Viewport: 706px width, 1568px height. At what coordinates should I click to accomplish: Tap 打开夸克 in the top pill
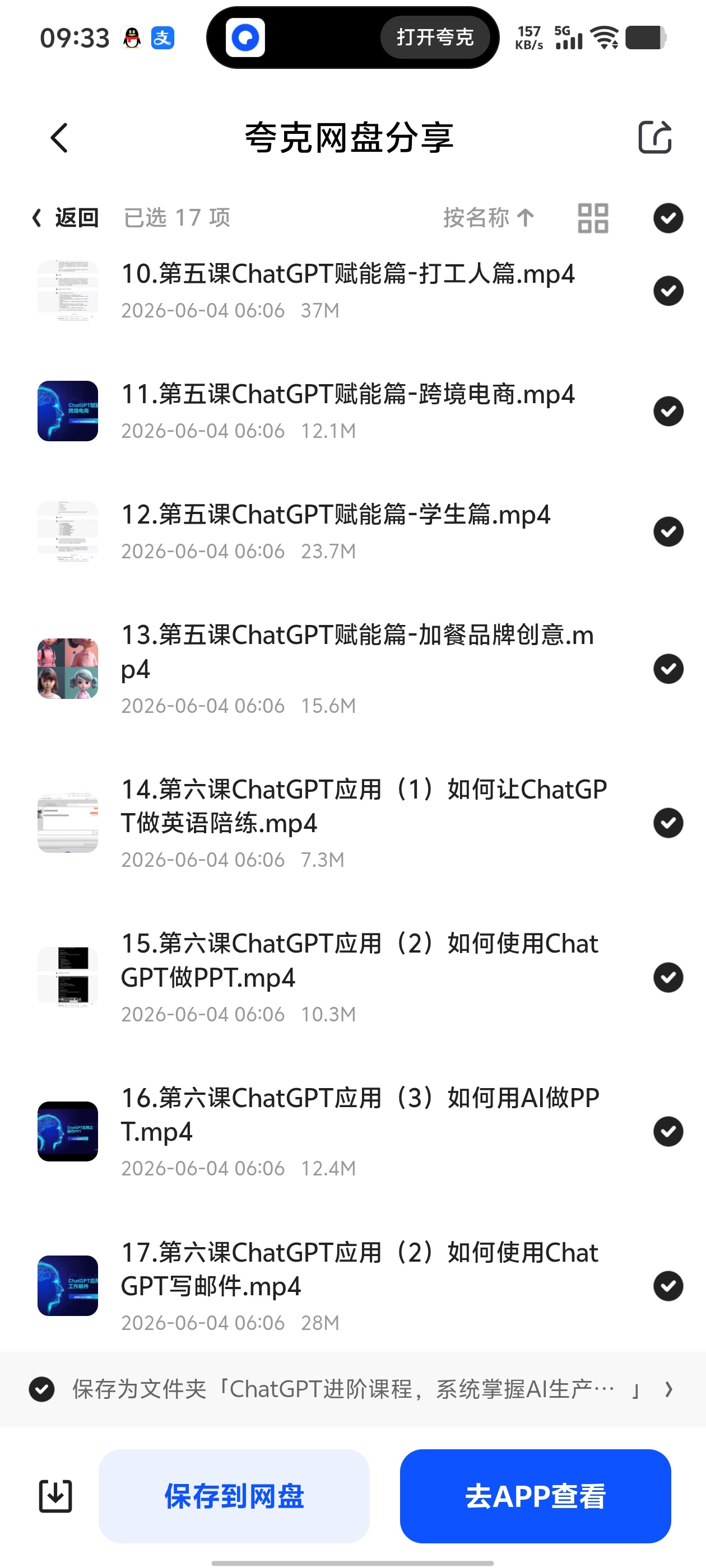point(435,37)
